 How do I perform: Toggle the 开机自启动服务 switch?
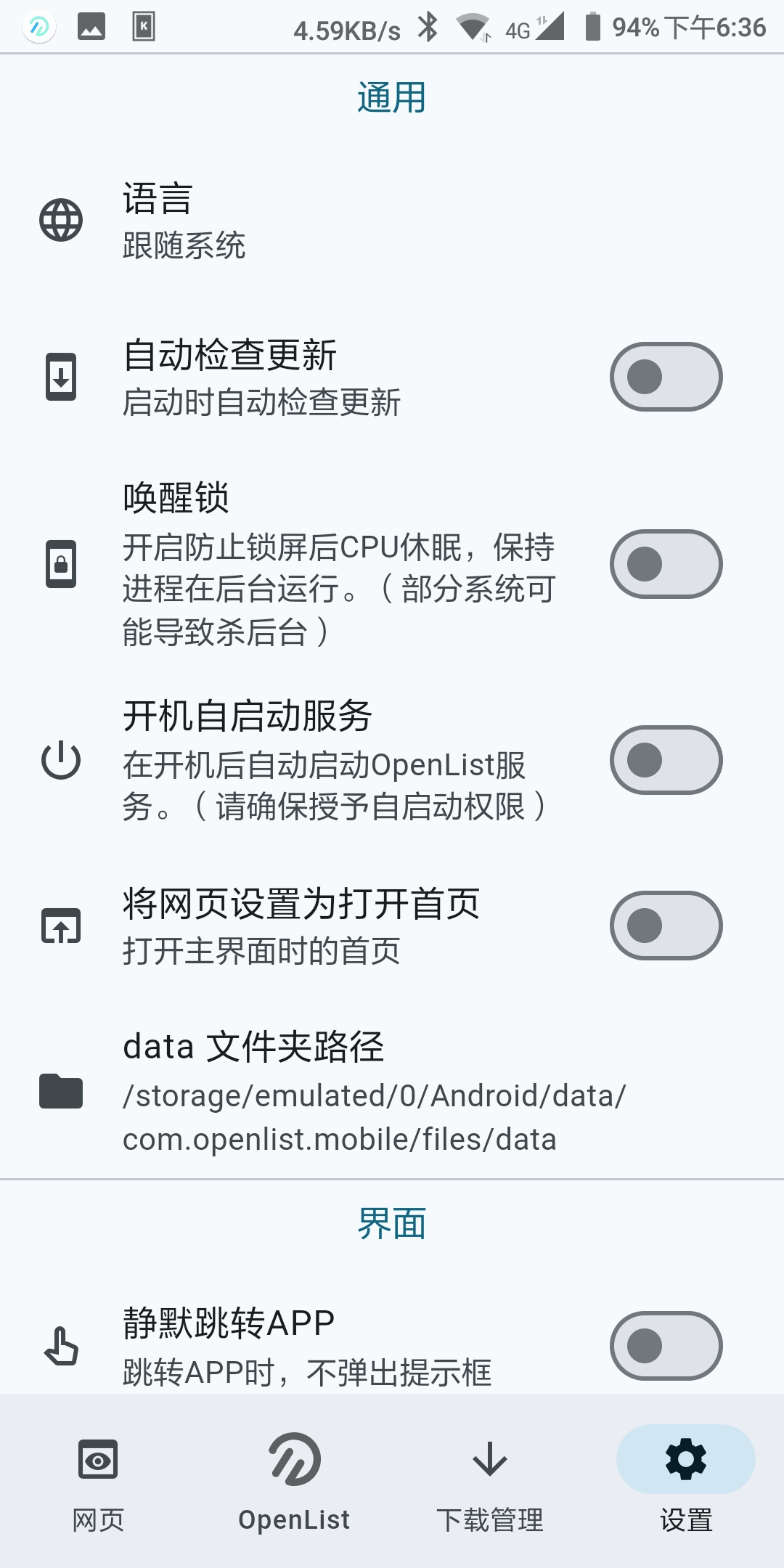(666, 760)
